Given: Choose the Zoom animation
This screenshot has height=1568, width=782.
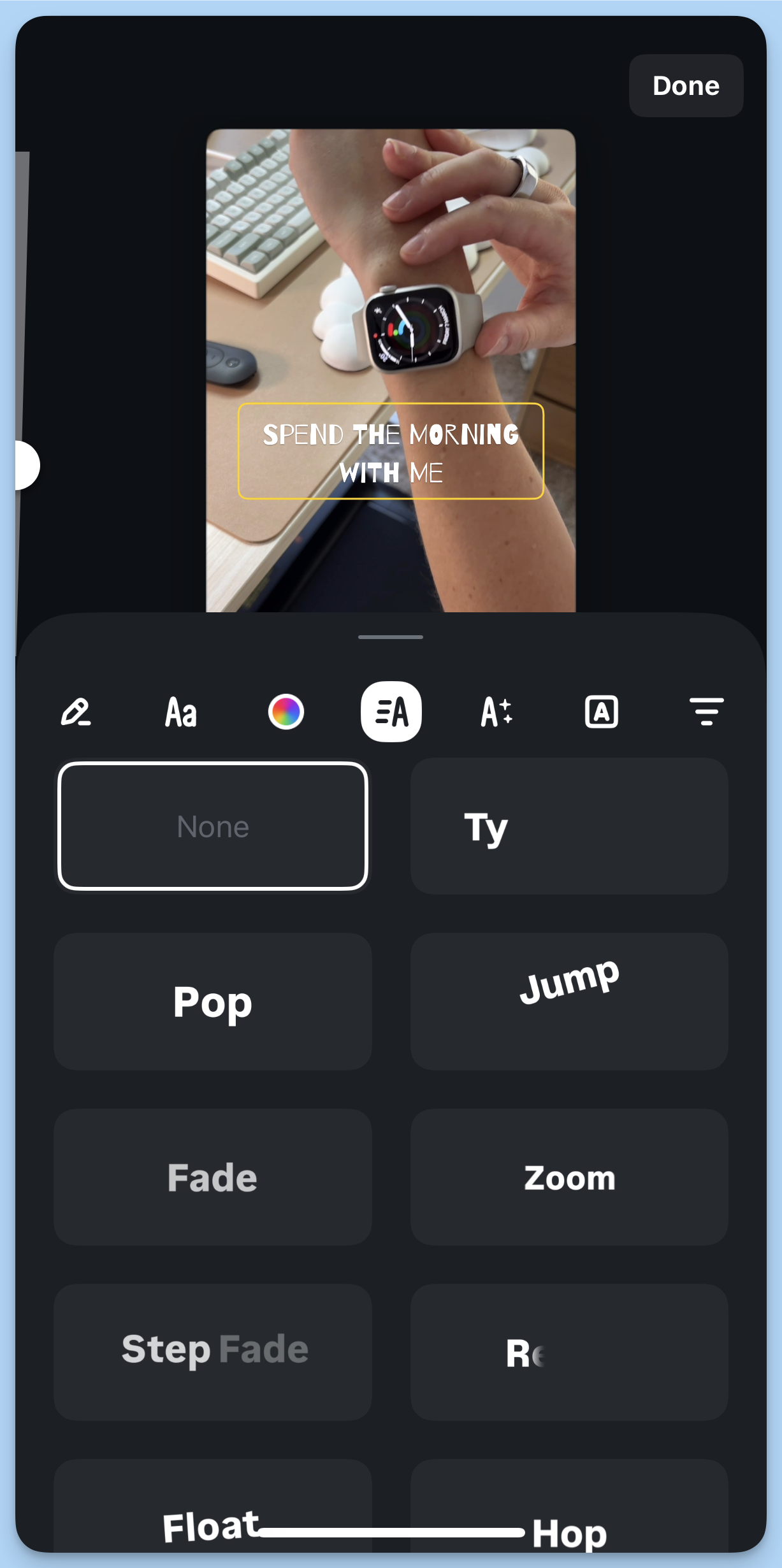Looking at the screenshot, I should tap(568, 1177).
